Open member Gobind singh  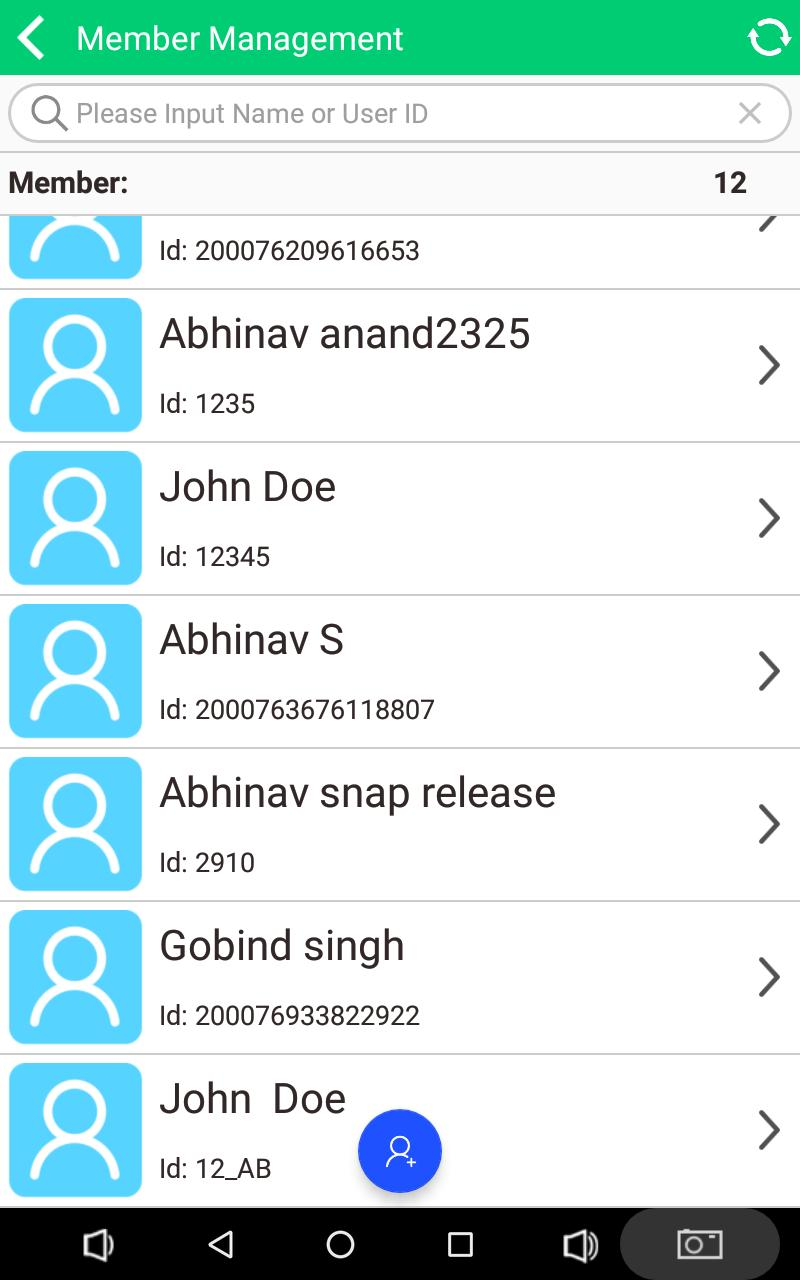(400, 978)
